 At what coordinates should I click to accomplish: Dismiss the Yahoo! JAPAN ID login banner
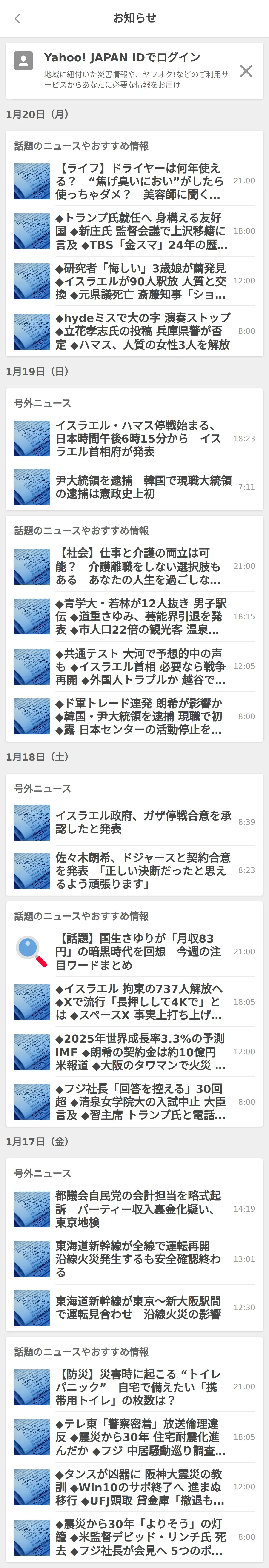click(x=246, y=71)
